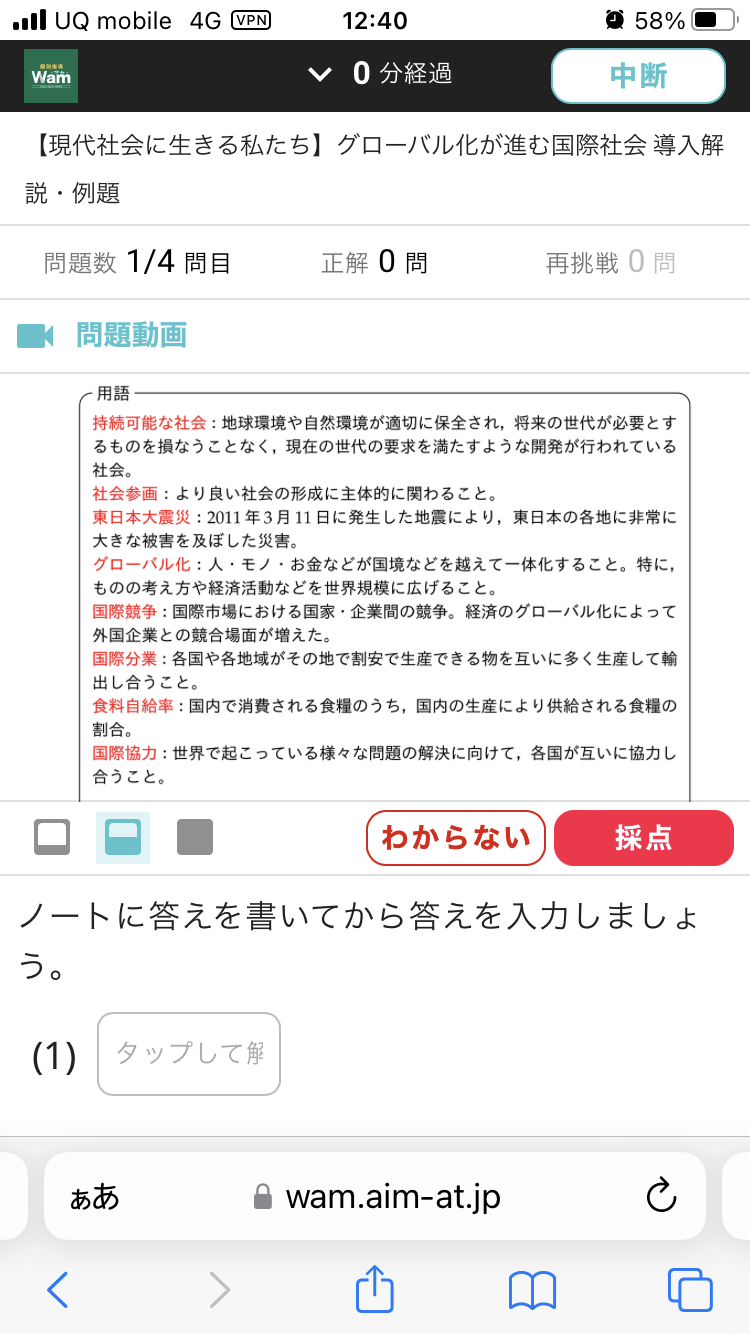750x1334 pixels.
Task: Tap the answer field for question (1)
Action: [189, 1054]
